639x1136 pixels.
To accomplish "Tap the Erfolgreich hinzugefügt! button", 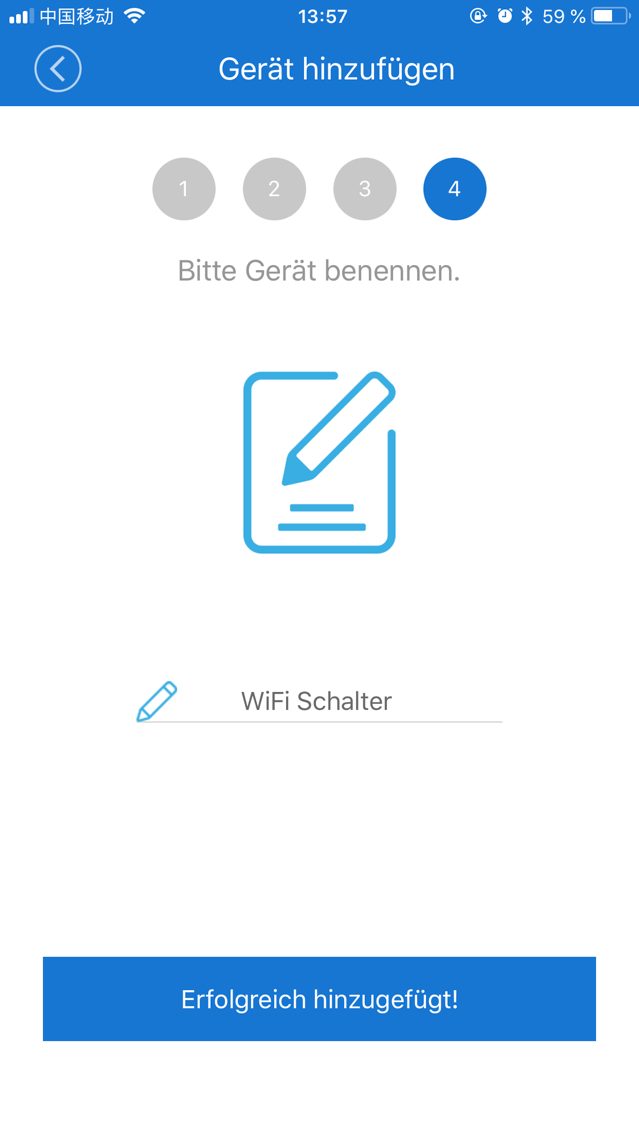I will (x=319, y=999).
